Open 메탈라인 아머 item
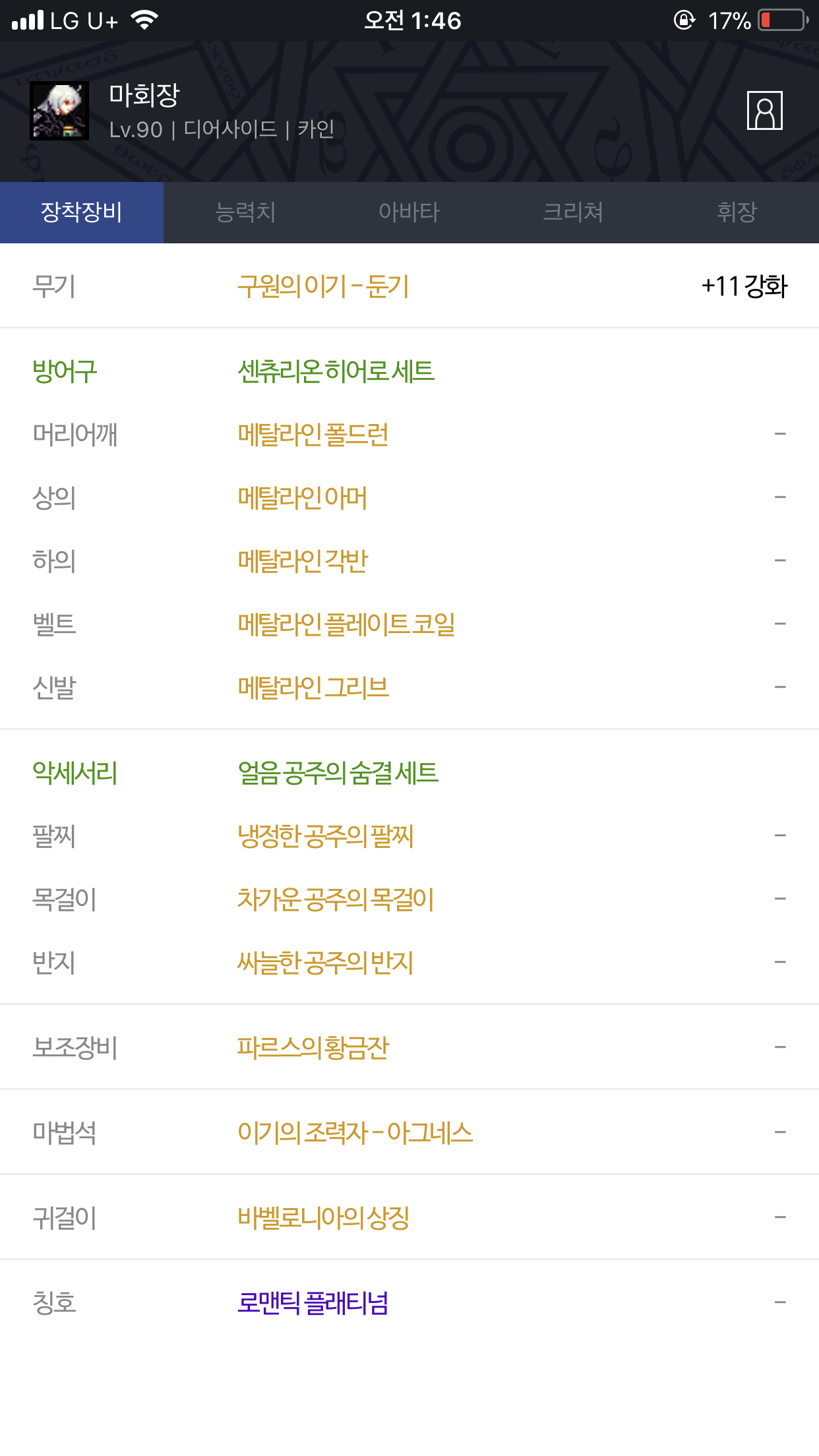This screenshot has height=1456, width=819. (302, 498)
